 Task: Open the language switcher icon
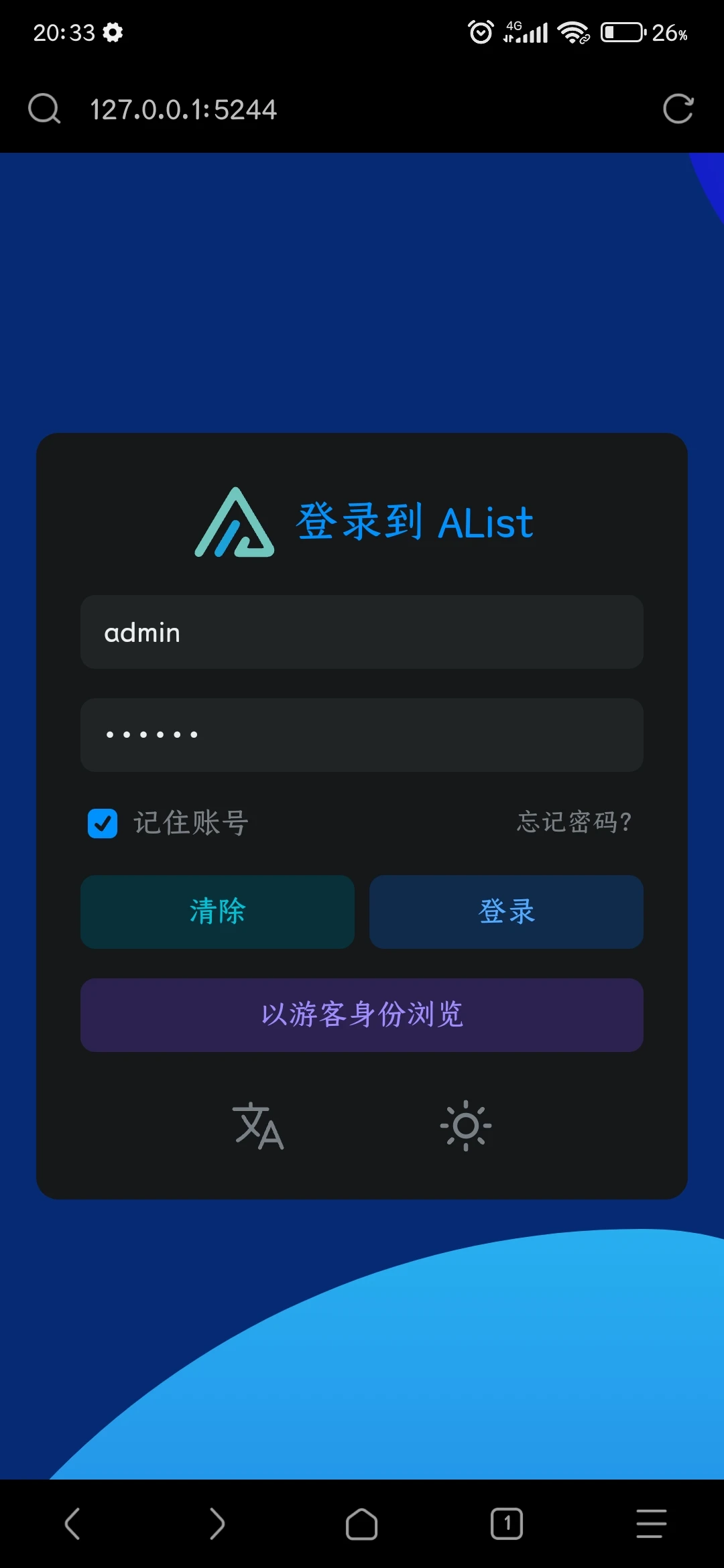click(258, 1126)
